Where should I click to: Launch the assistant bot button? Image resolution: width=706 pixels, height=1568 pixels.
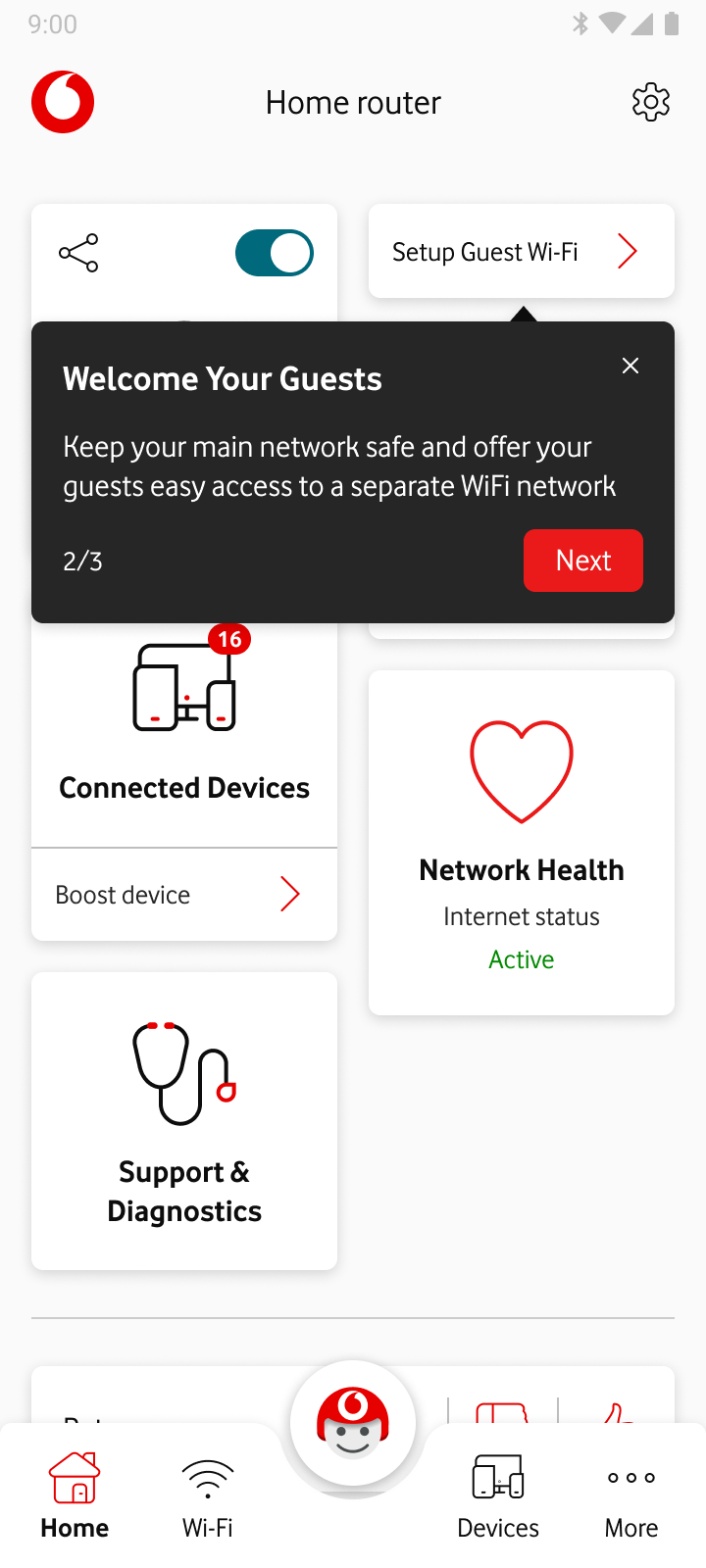click(353, 1423)
